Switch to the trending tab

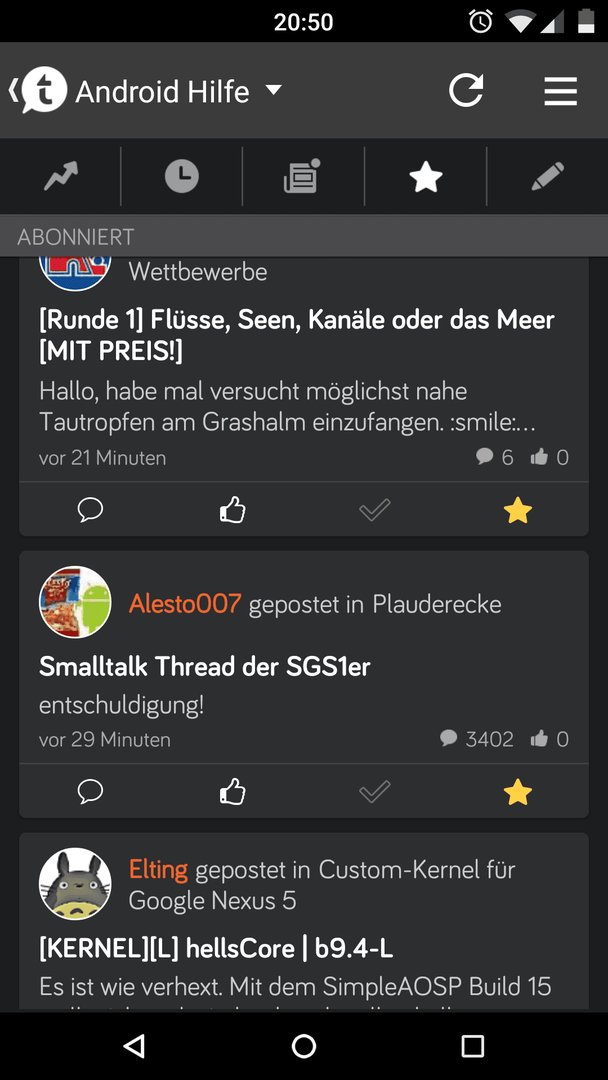pos(60,177)
